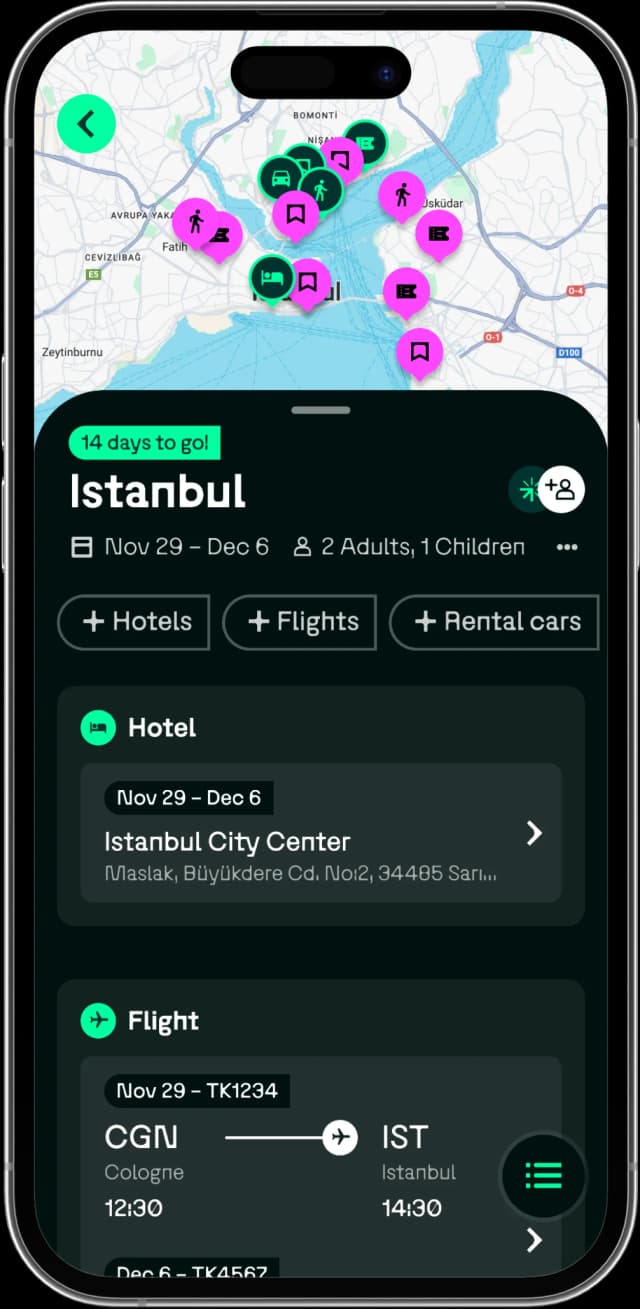Screen dimensions: 640x1309
Task: Open the three-dot trip options menu
Action: tap(567, 547)
